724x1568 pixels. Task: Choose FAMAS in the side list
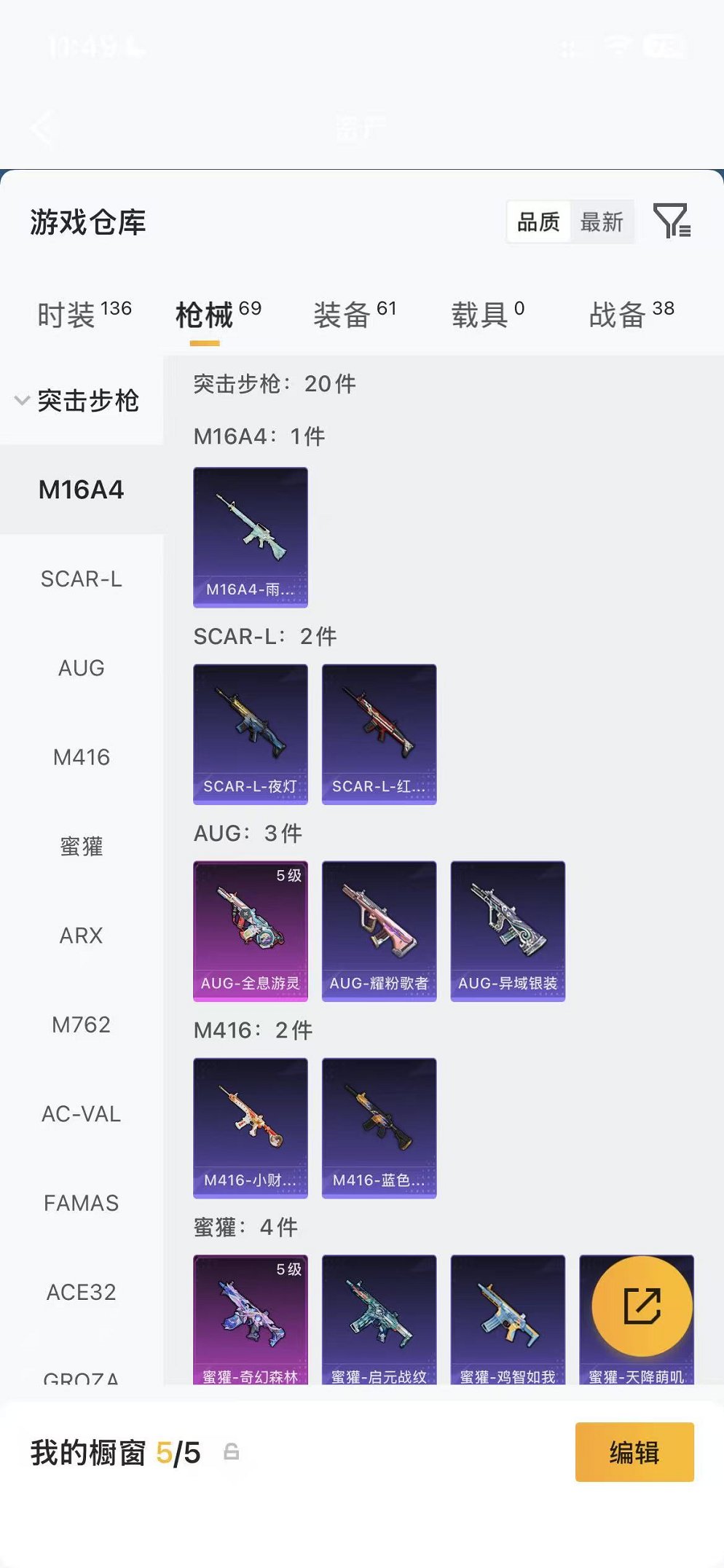82,1203
